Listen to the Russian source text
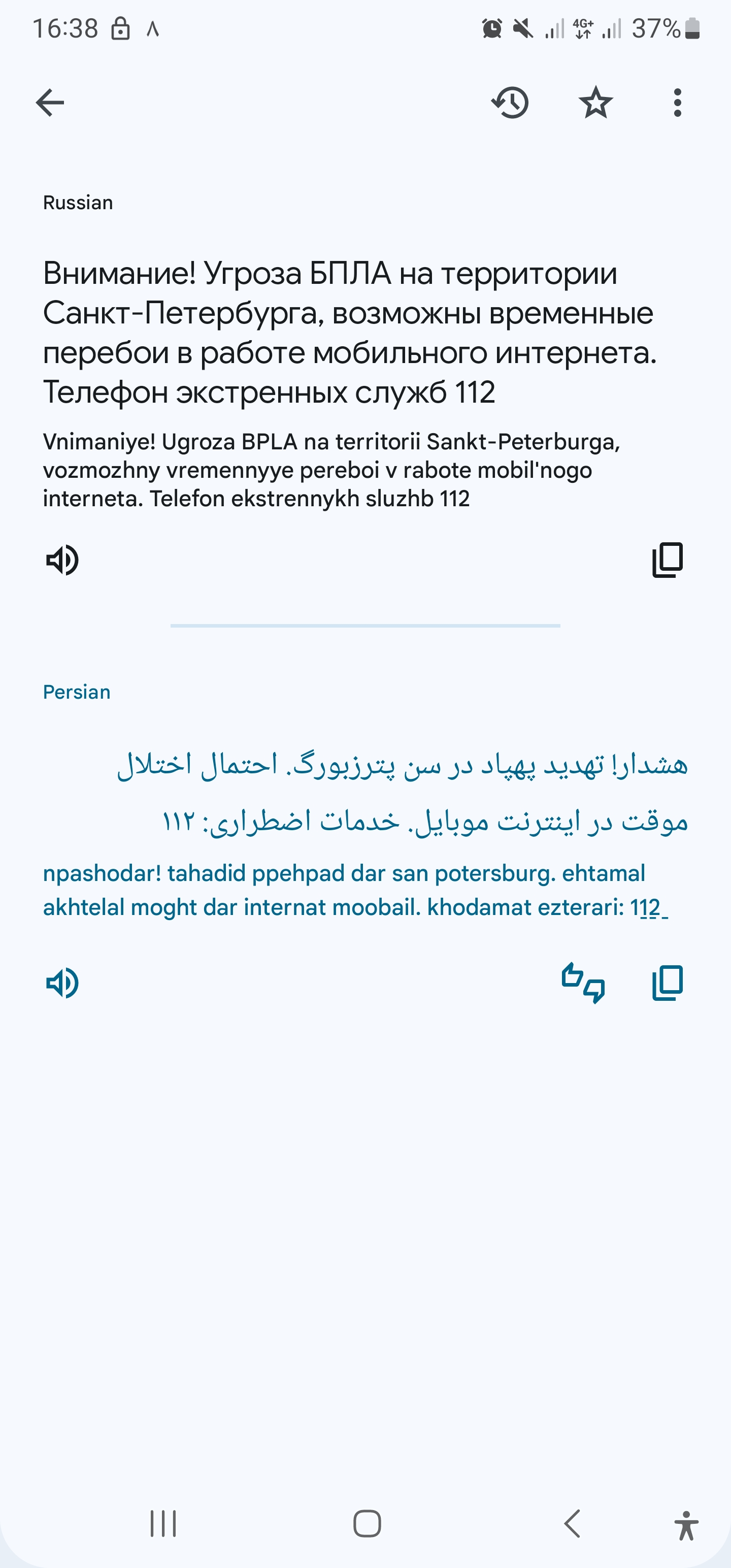 (62, 560)
